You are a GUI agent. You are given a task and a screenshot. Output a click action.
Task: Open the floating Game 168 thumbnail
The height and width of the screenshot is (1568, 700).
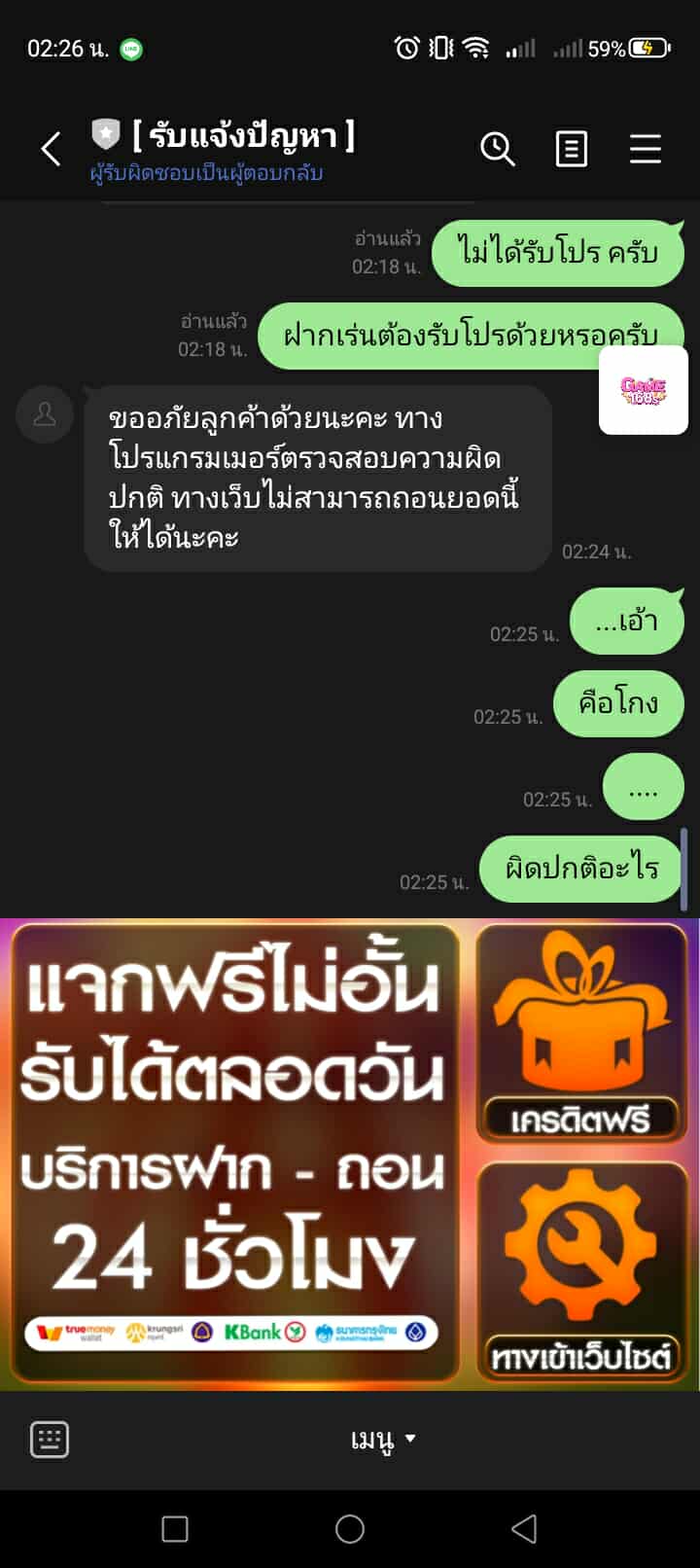pyautogui.click(x=643, y=391)
